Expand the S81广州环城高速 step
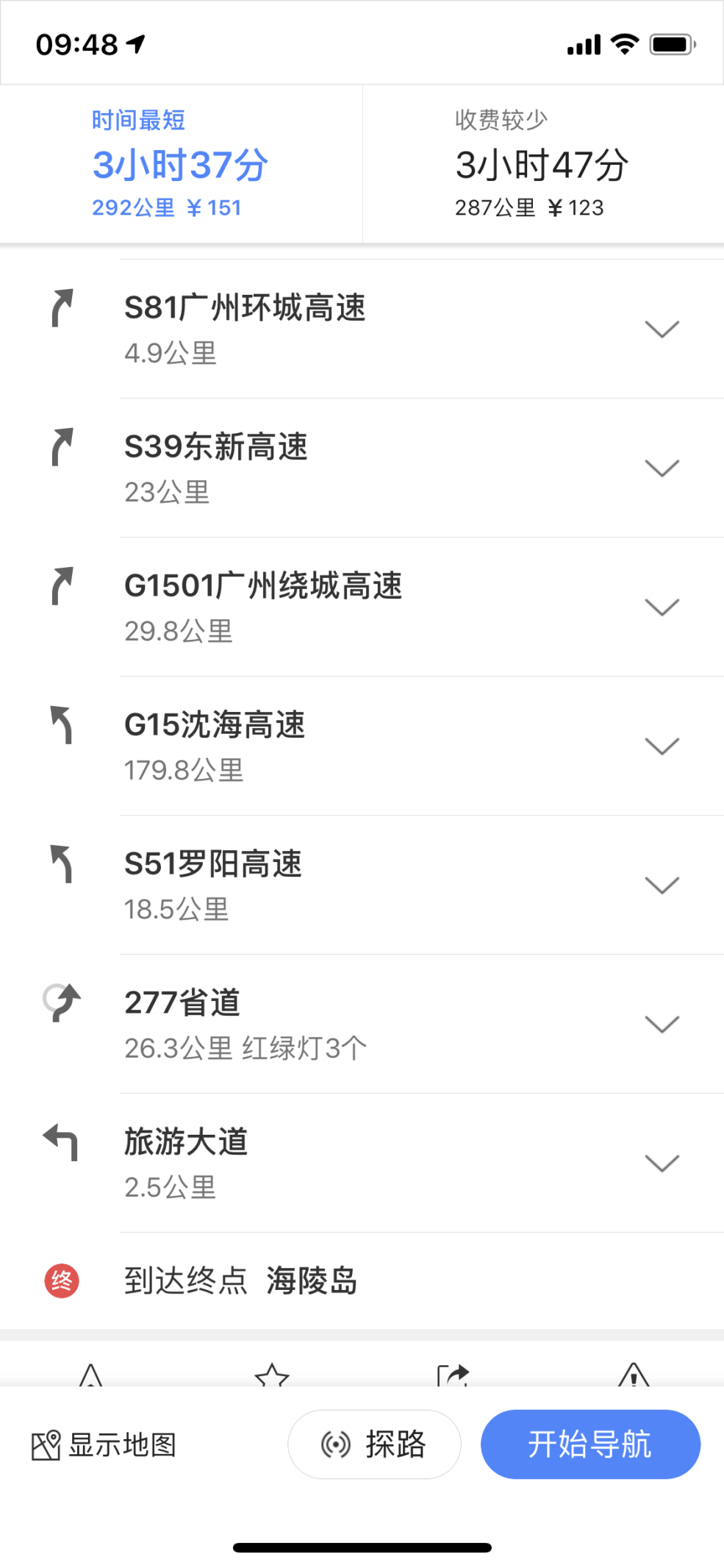This screenshot has width=724, height=1568. point(662,329)
